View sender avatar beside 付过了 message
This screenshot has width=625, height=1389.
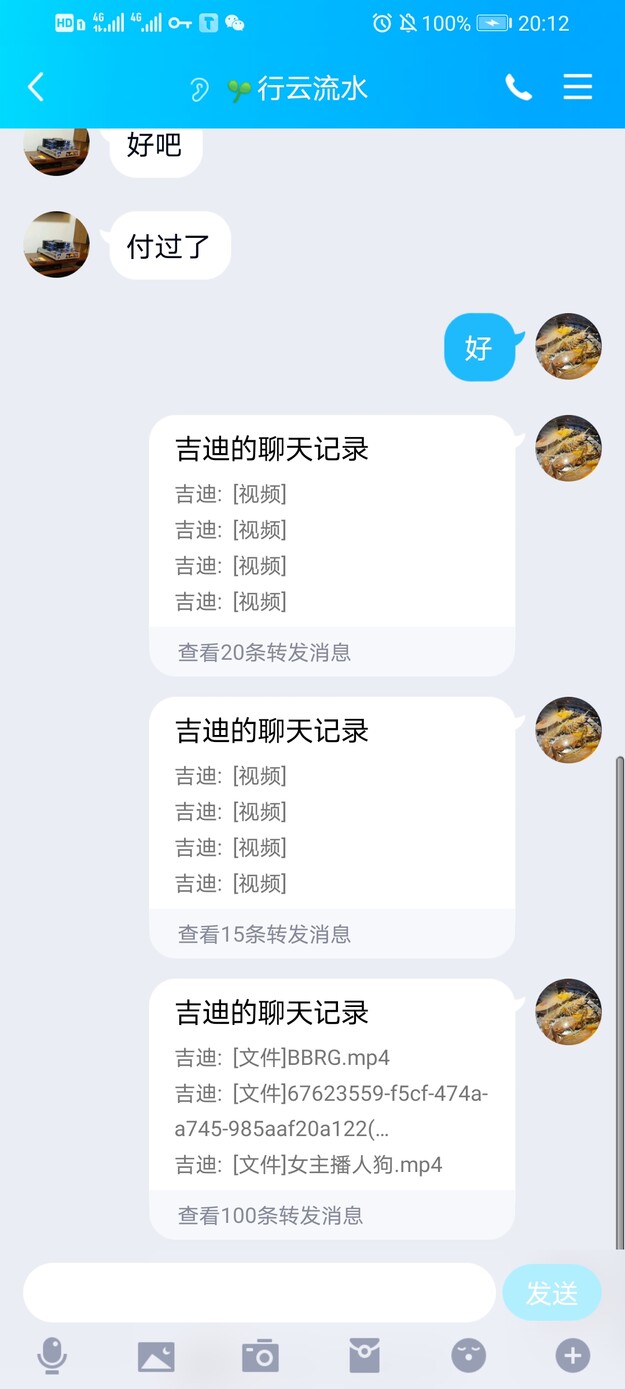57,244
